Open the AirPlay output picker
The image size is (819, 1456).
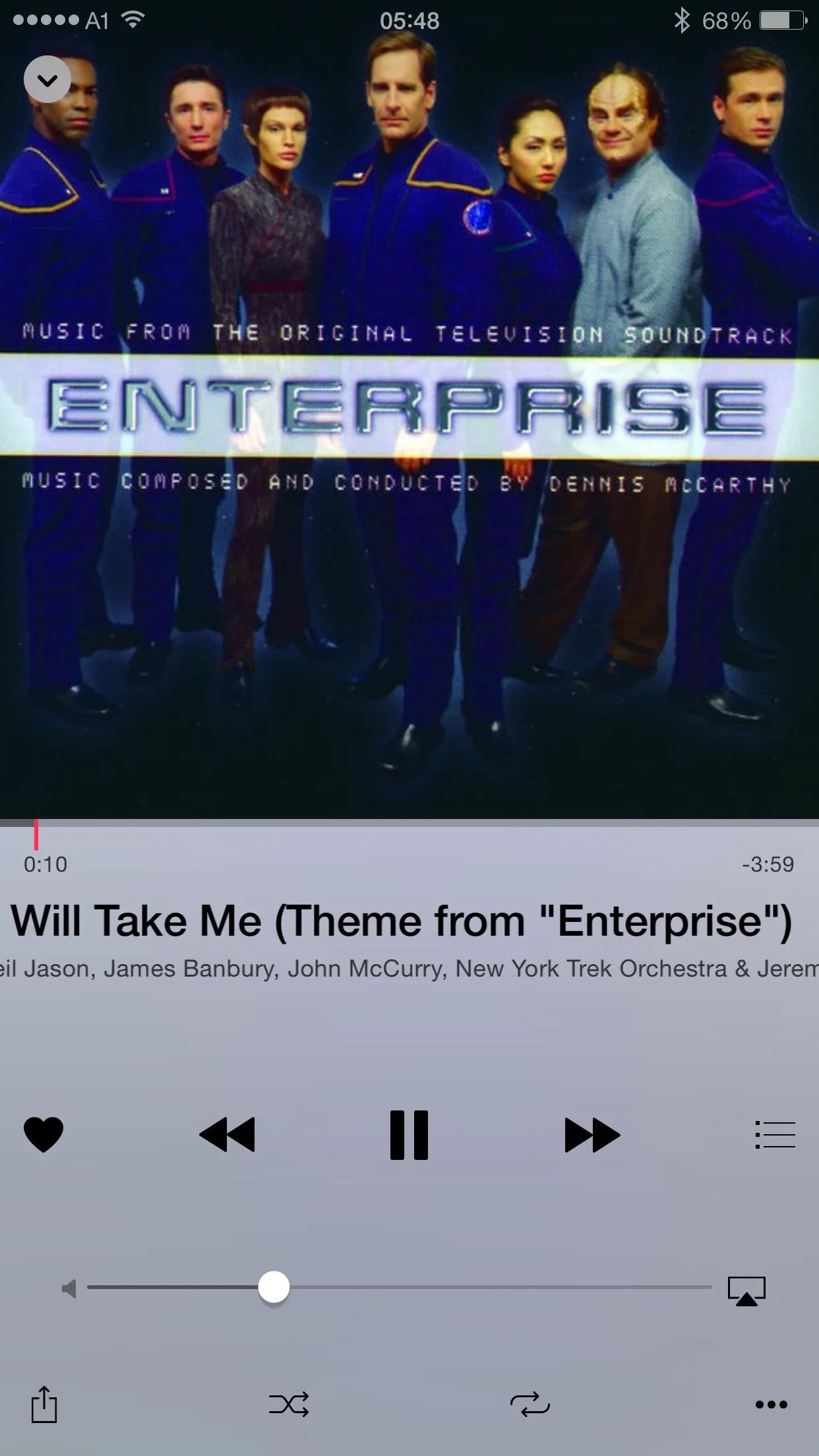(x=746, y=1290)
